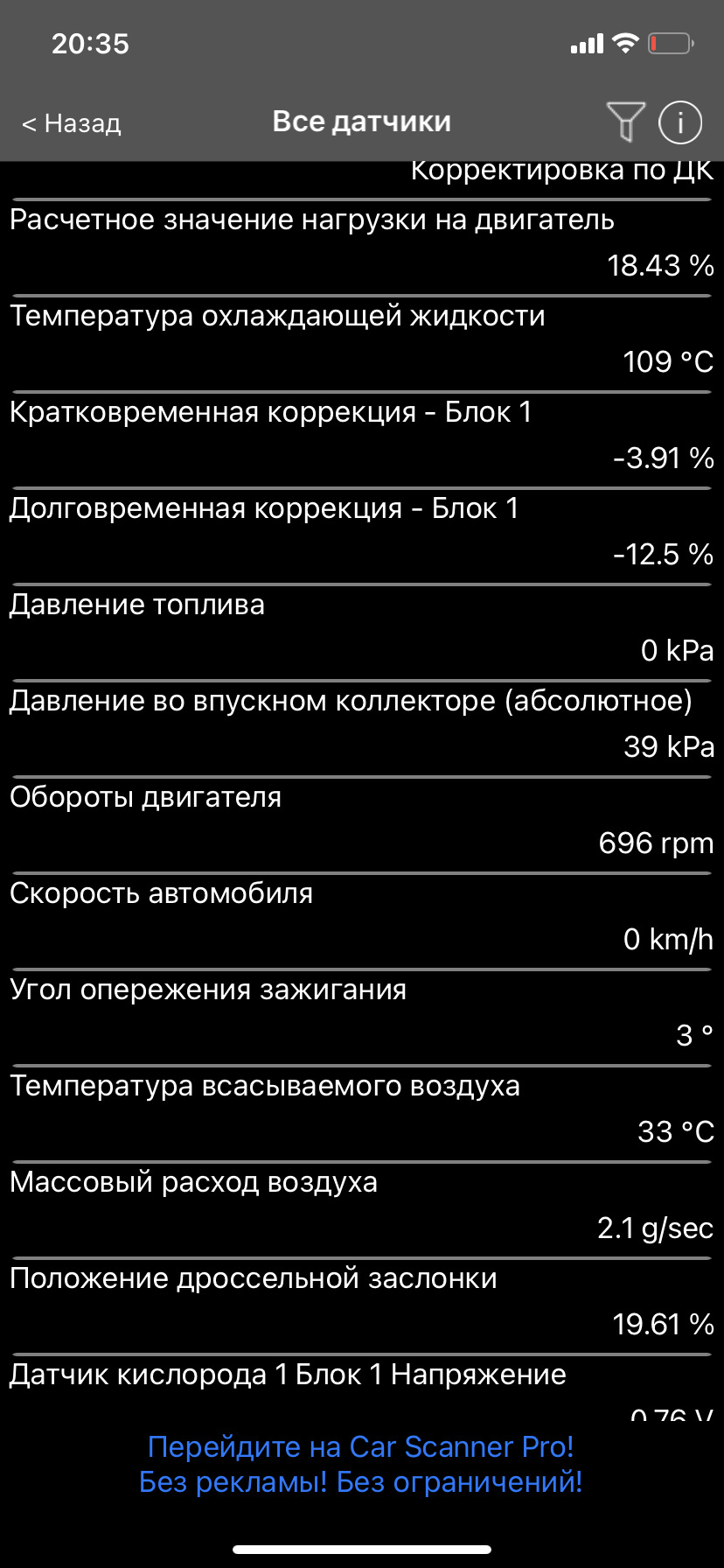Viewport: 724px width, 1568px height.
Task: Go back with the Назад button
Action: (72, 123)
